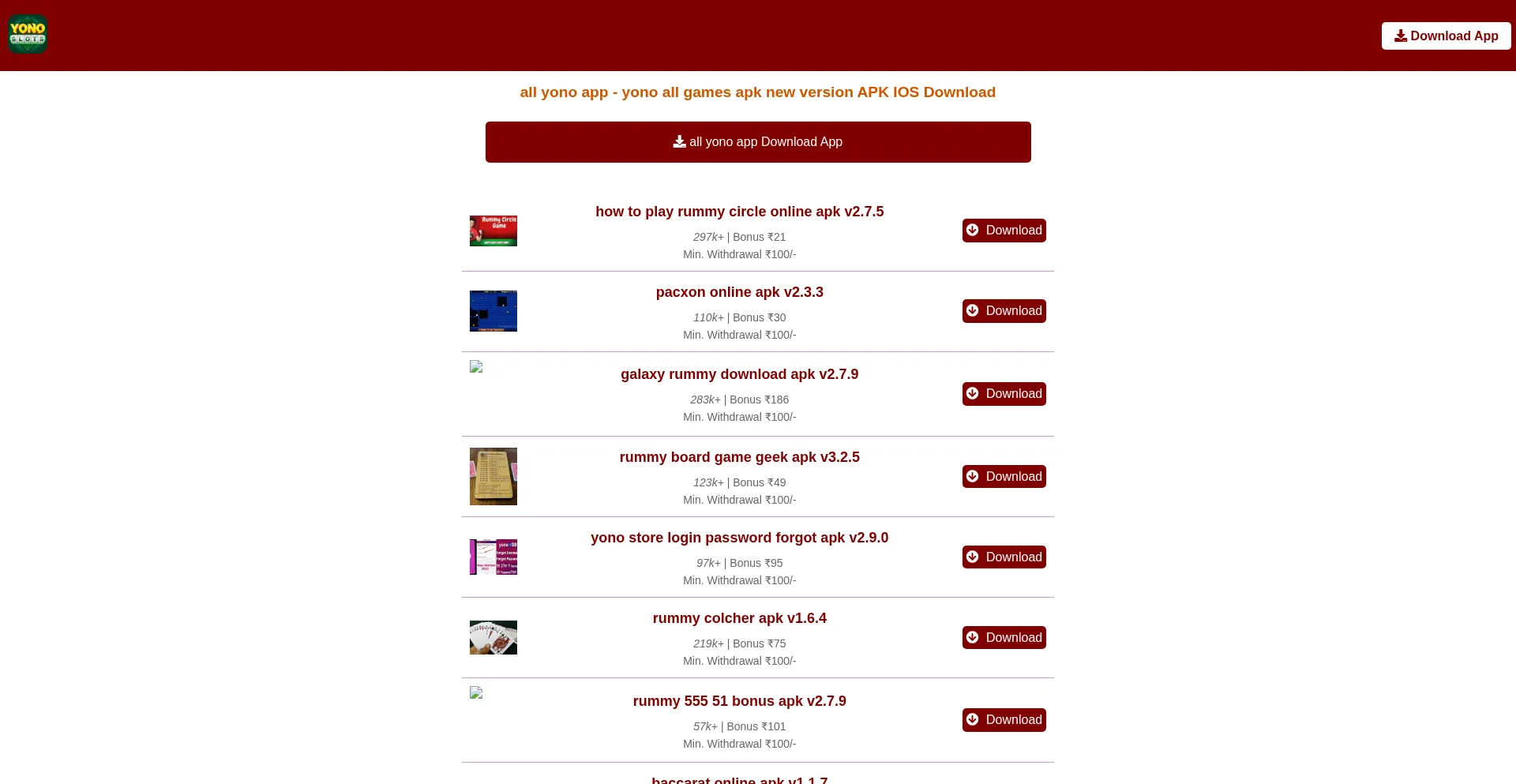Download galaxy rummy download apk v2.7.9
Image resolution: width=1516 pixels, height=784 pixels.
coord(1004,394)
